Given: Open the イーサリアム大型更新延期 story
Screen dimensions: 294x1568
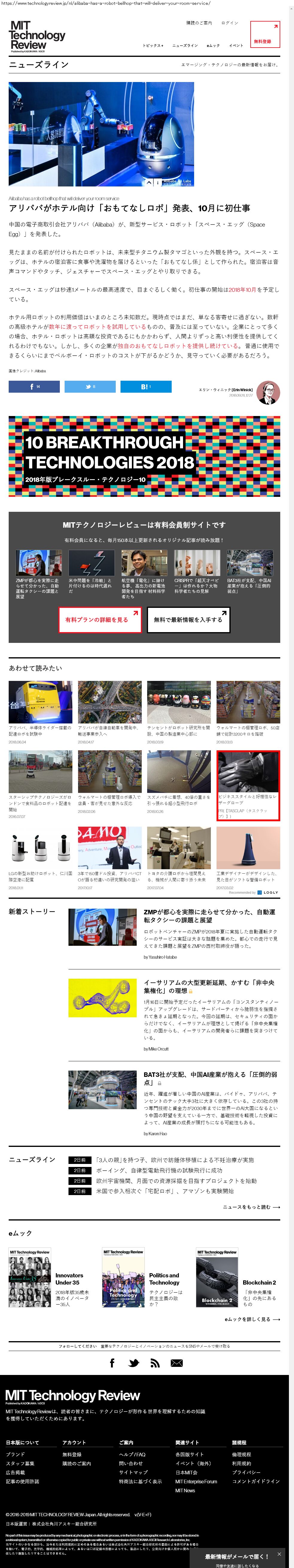Looking at the screenshot, I should [x=209, y=986].
